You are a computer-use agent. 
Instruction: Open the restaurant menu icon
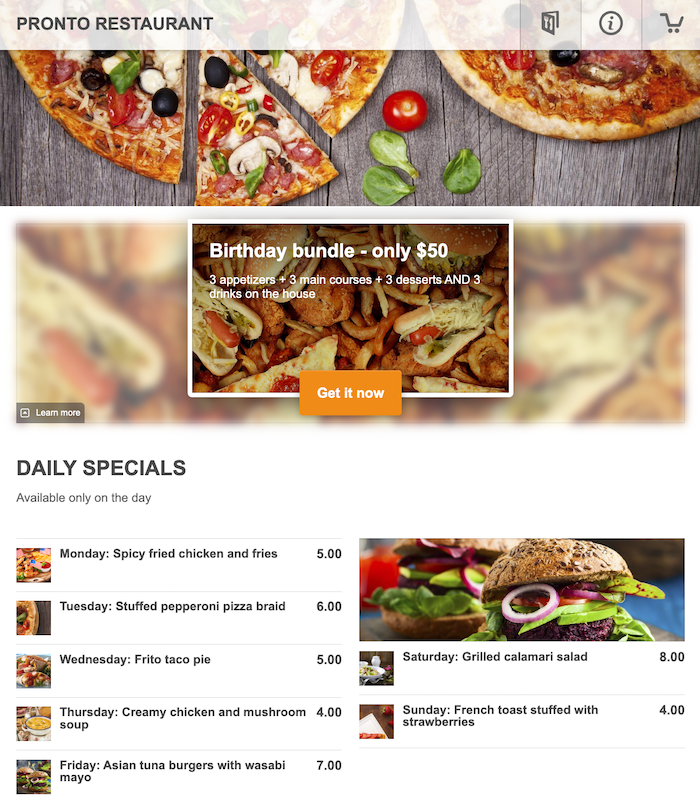550,24
